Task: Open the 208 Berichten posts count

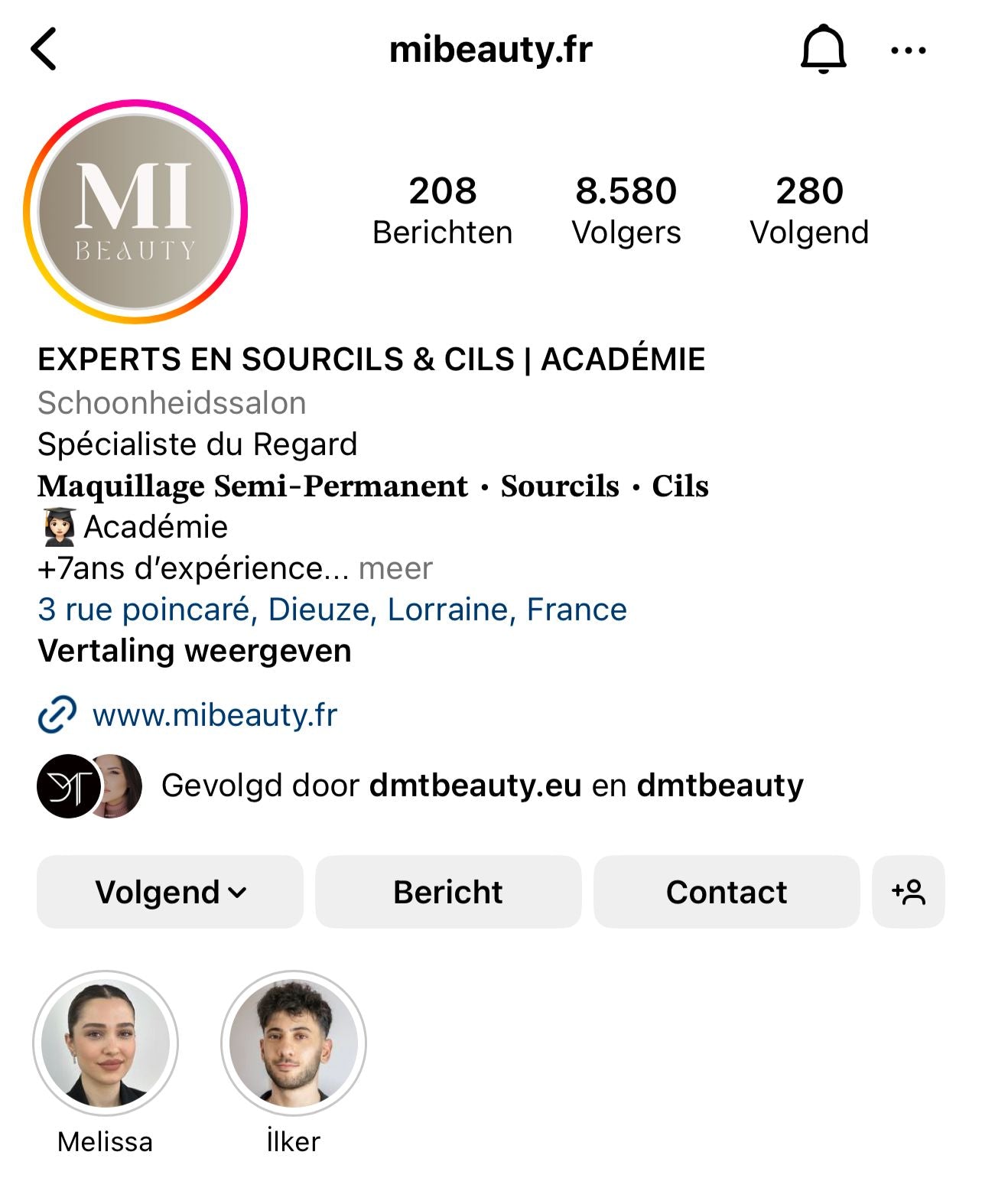Action: [442, 210]
